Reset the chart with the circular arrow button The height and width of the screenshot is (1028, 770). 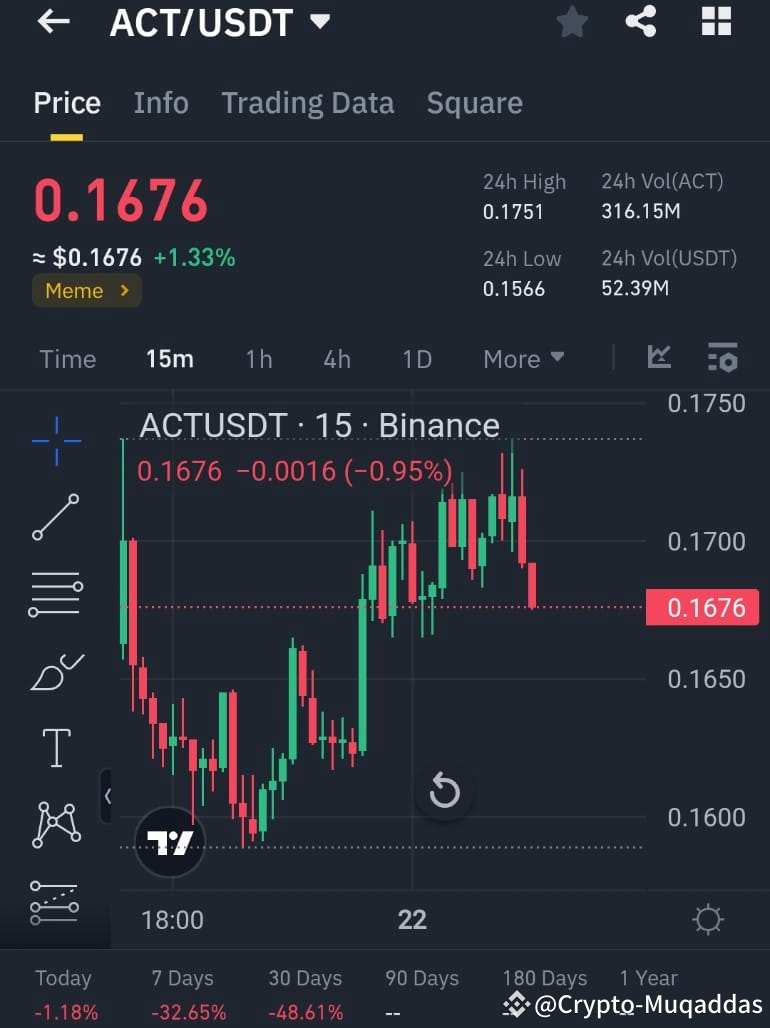[x=444, y=791]
